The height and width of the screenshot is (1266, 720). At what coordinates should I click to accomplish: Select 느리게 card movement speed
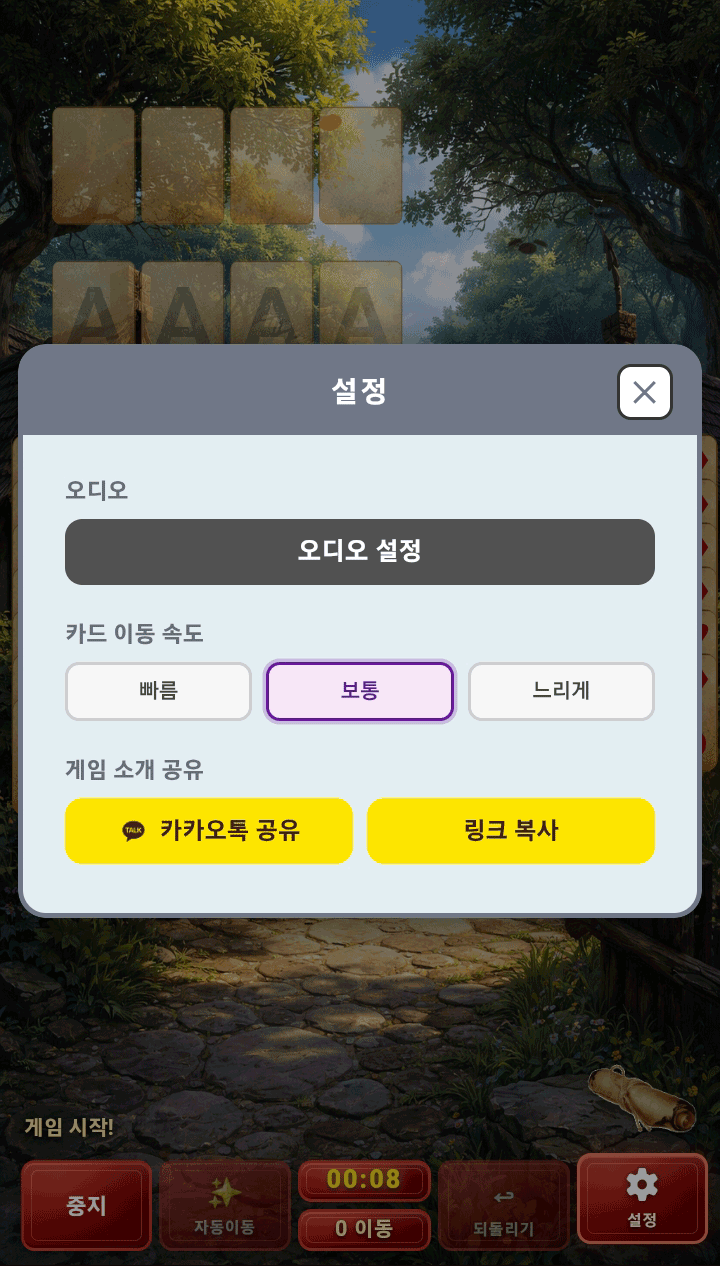point(561,691)
